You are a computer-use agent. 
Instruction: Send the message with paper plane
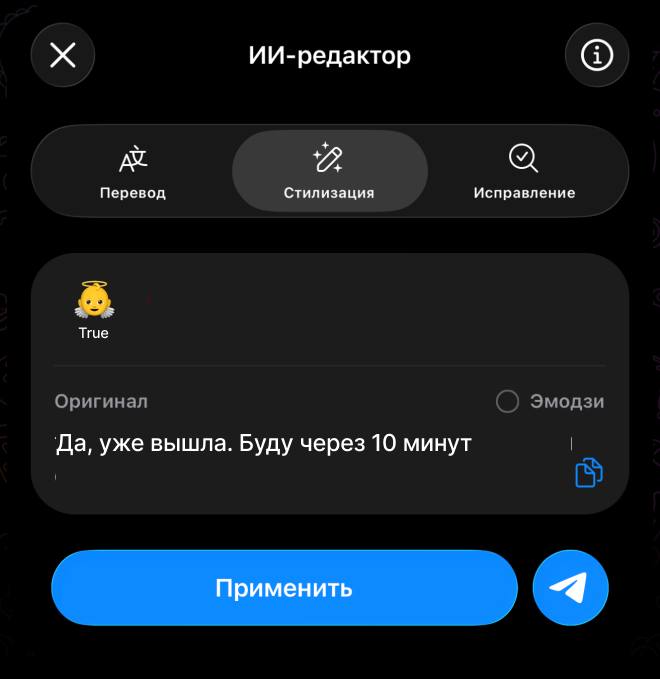(570, 587)
